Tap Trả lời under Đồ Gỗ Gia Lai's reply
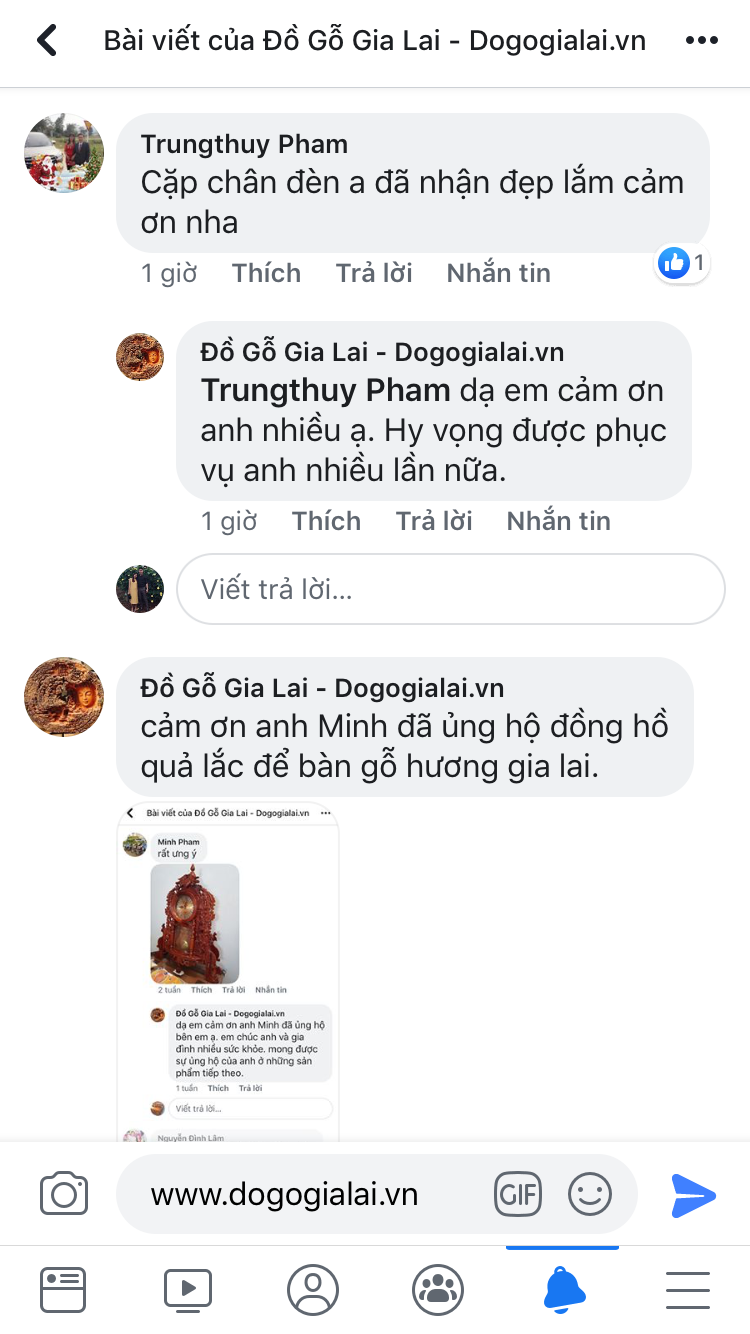The height and width of the screenshot is (1334, 750). 434,521
